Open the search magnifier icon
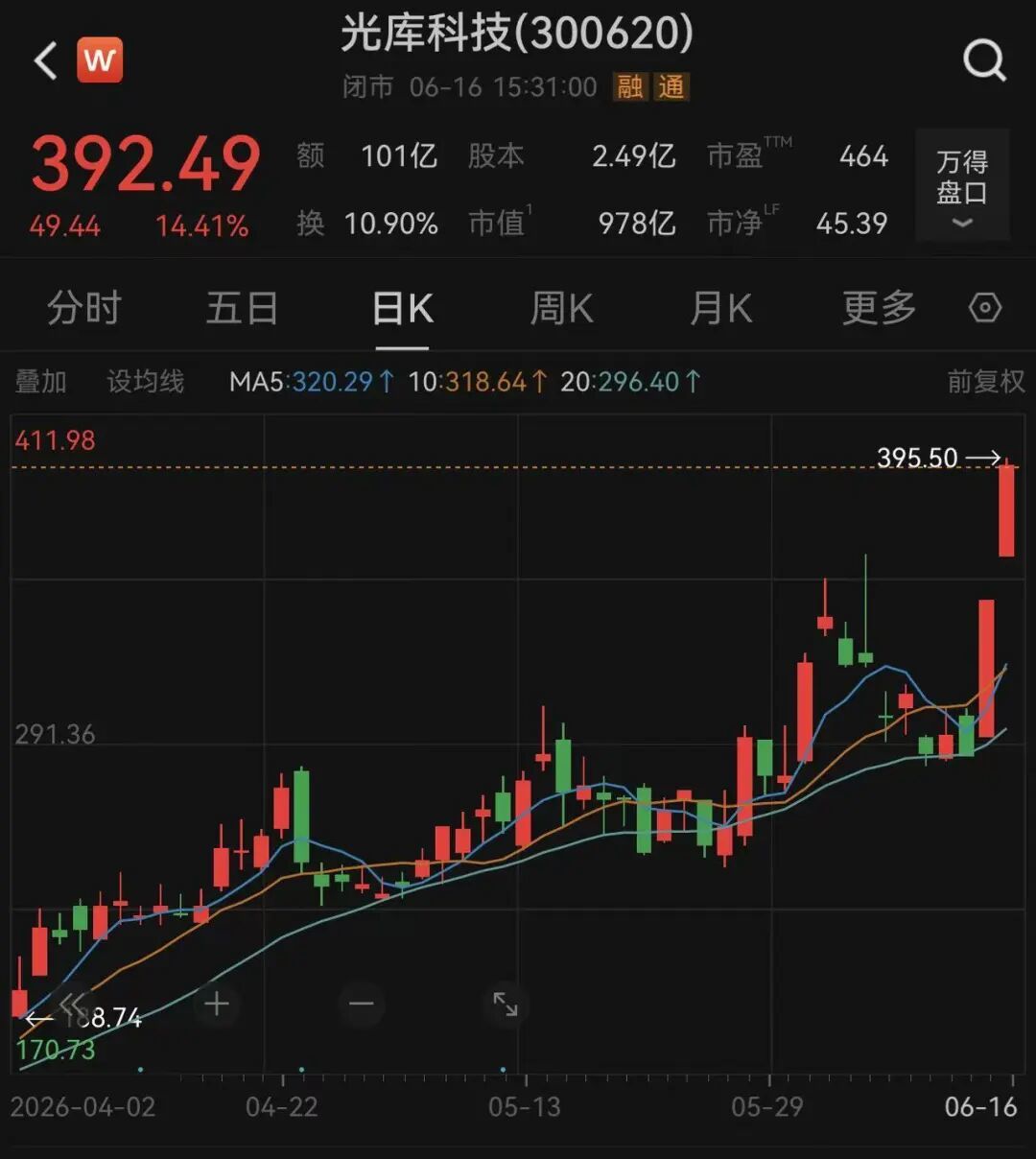Screen dimensions: 1036x1159 coord(984,61)
